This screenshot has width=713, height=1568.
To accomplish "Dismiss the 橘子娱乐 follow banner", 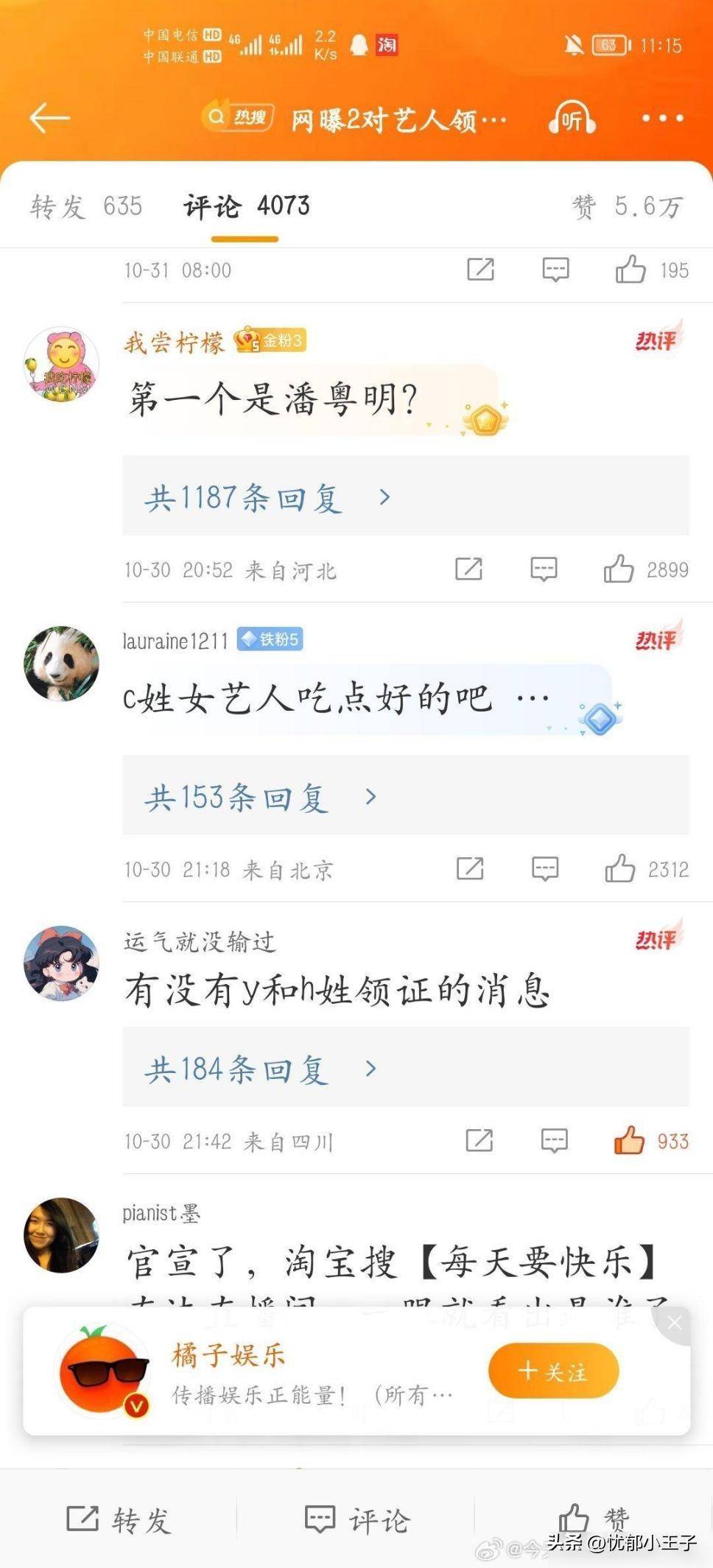I will (x=674, y=1323).
